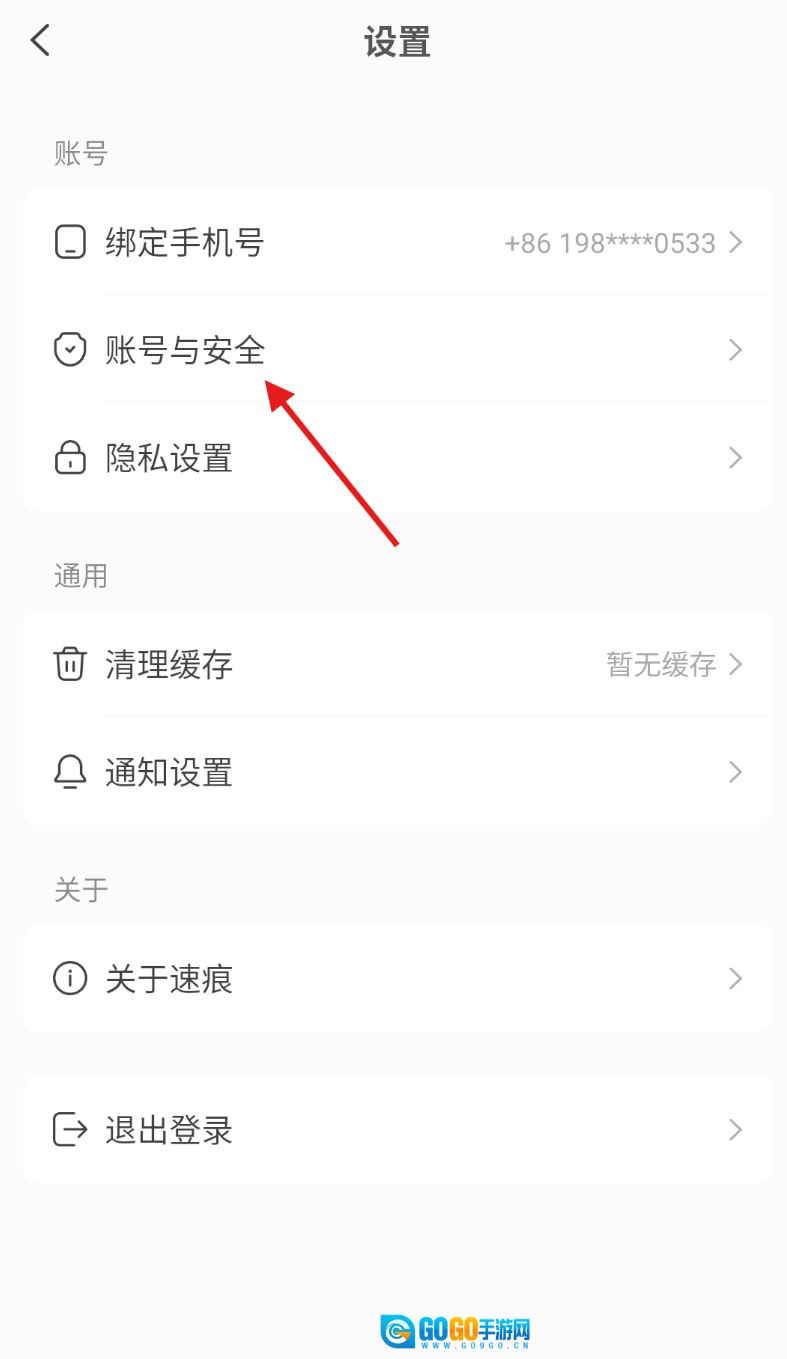Viewport: 787px width, 1359px height.
Task: Tap 清理缓存 to clear cache
Action: (397, 664)
